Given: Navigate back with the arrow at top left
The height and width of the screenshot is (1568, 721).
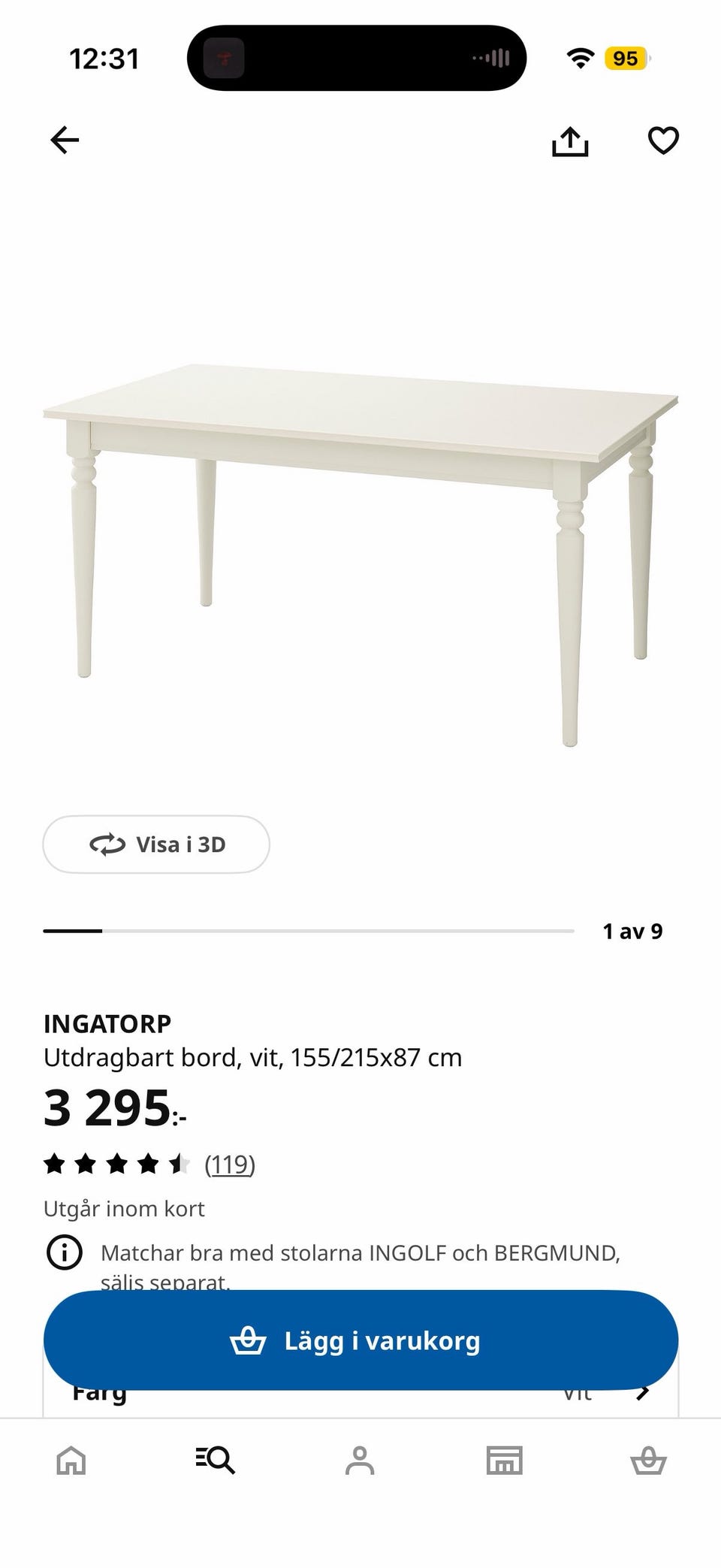Looking at the screenshot, I should tap(64, 140).
